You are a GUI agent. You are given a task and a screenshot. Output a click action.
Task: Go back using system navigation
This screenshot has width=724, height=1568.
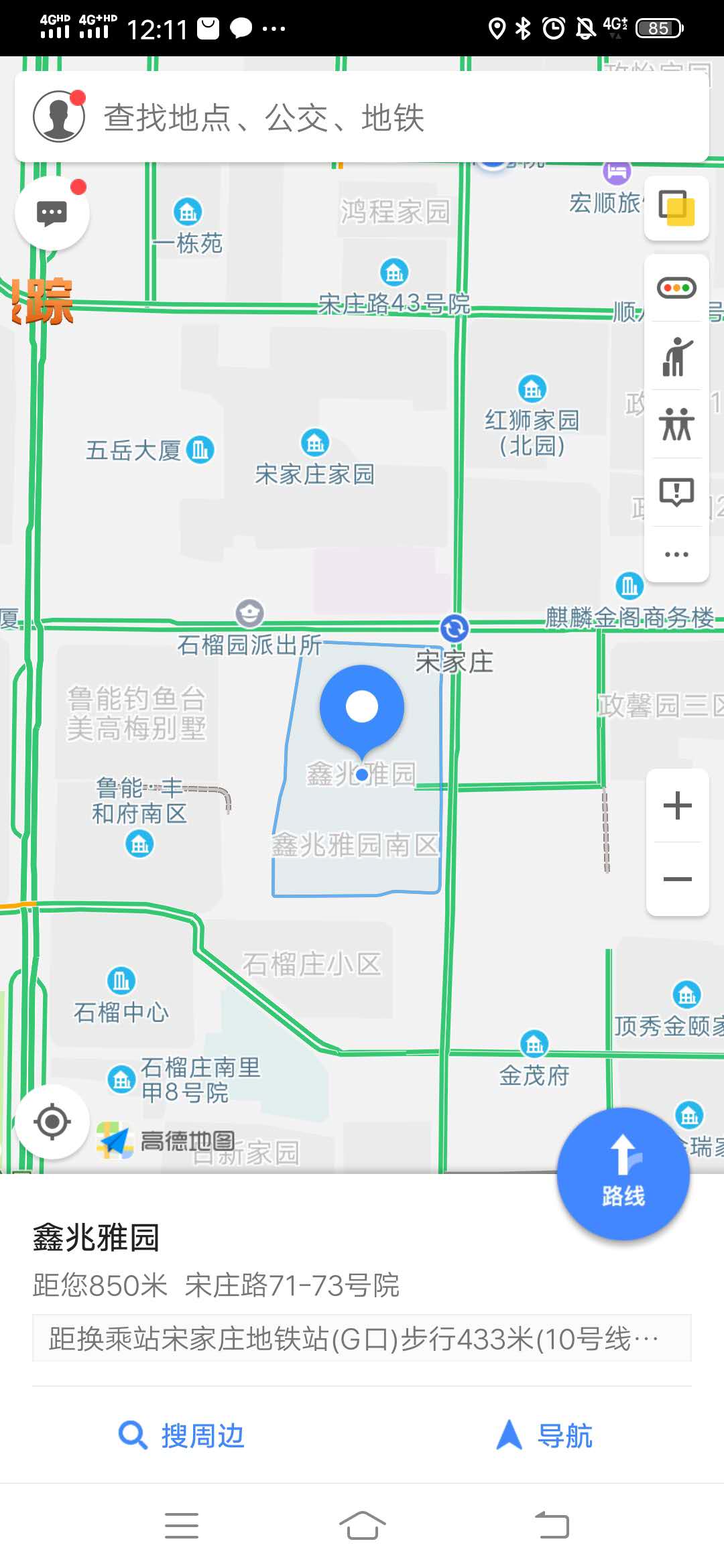click(552, 1525)
